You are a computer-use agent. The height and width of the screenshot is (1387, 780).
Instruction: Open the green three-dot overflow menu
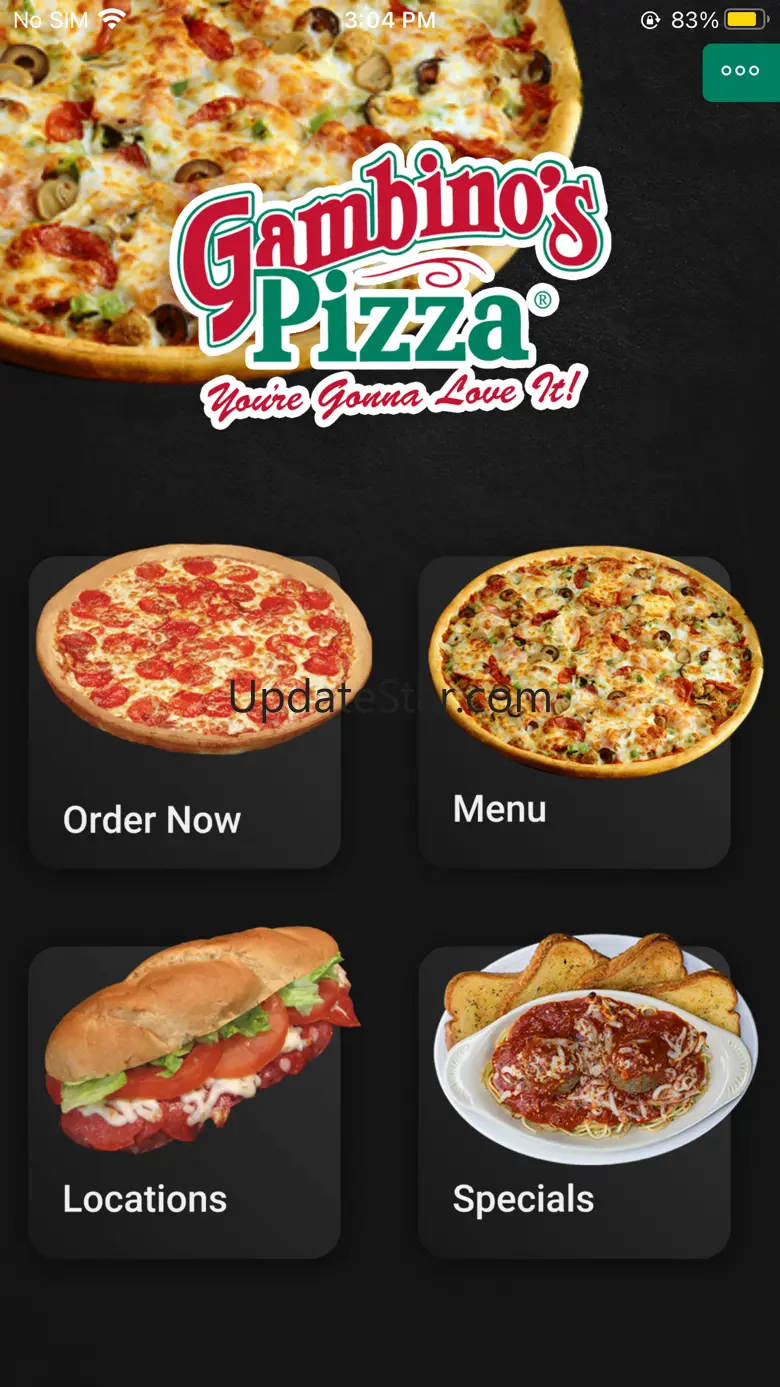click(x=741, y=72)
